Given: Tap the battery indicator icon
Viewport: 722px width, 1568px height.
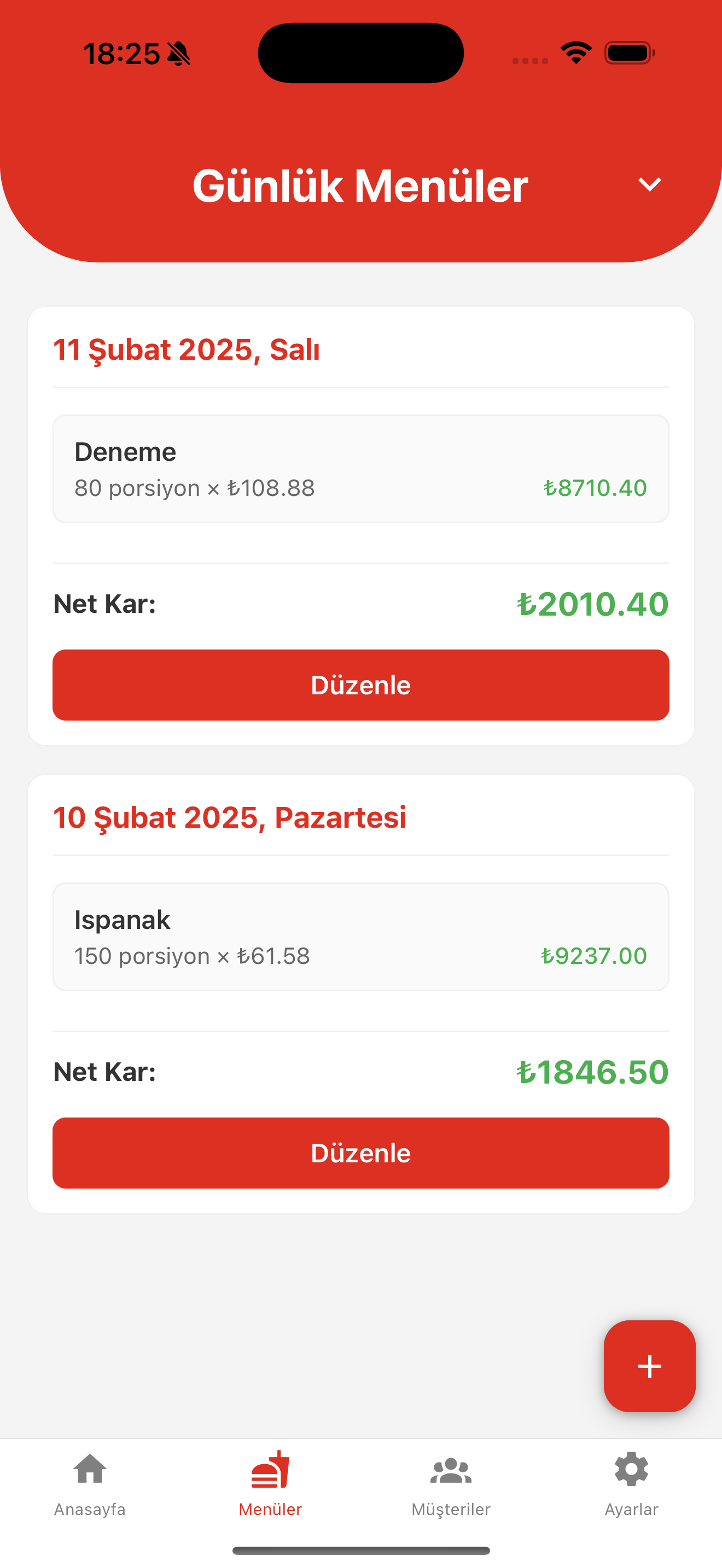Looking at the screenshot, I should tap(628, 54).
